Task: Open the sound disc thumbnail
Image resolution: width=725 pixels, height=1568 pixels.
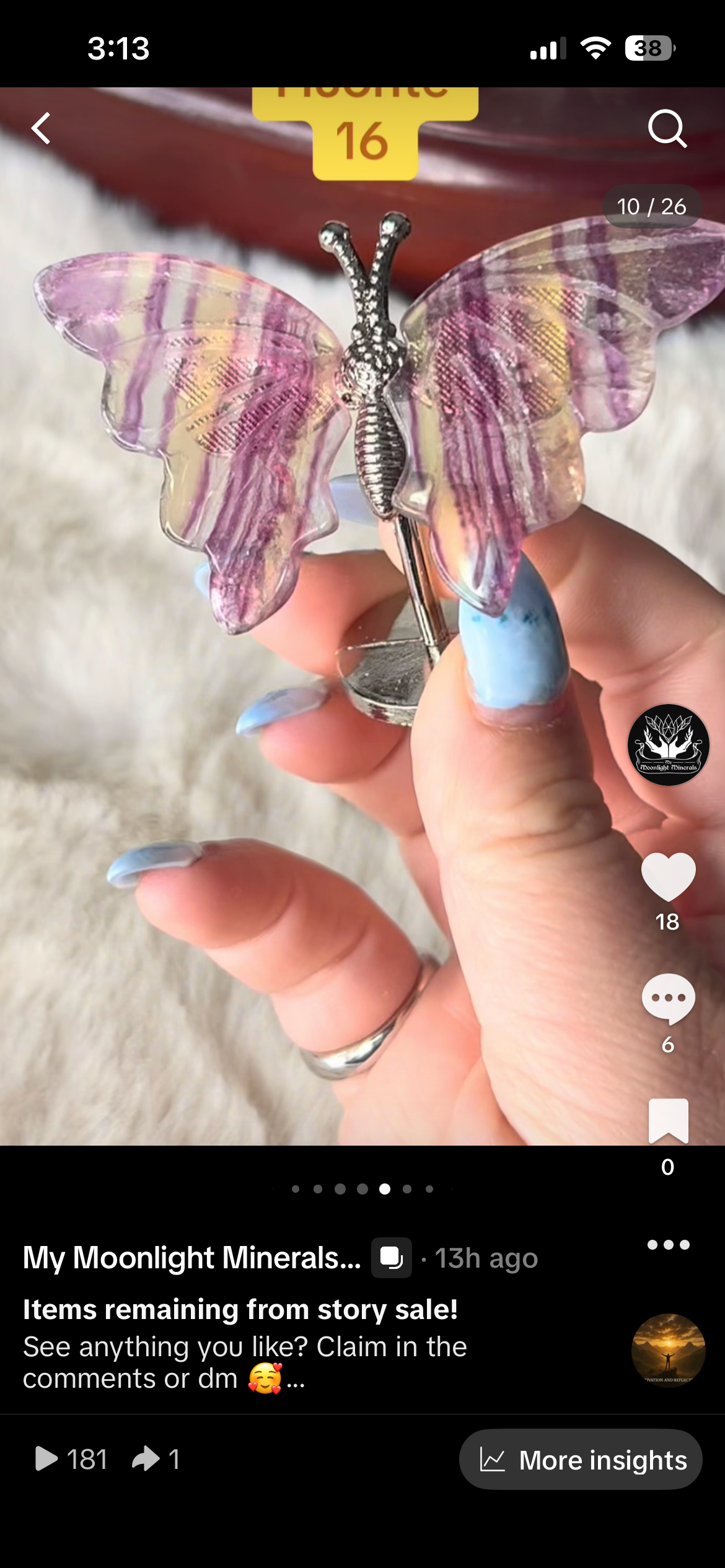Action: pyautogui.click(x=668, y=1351)
